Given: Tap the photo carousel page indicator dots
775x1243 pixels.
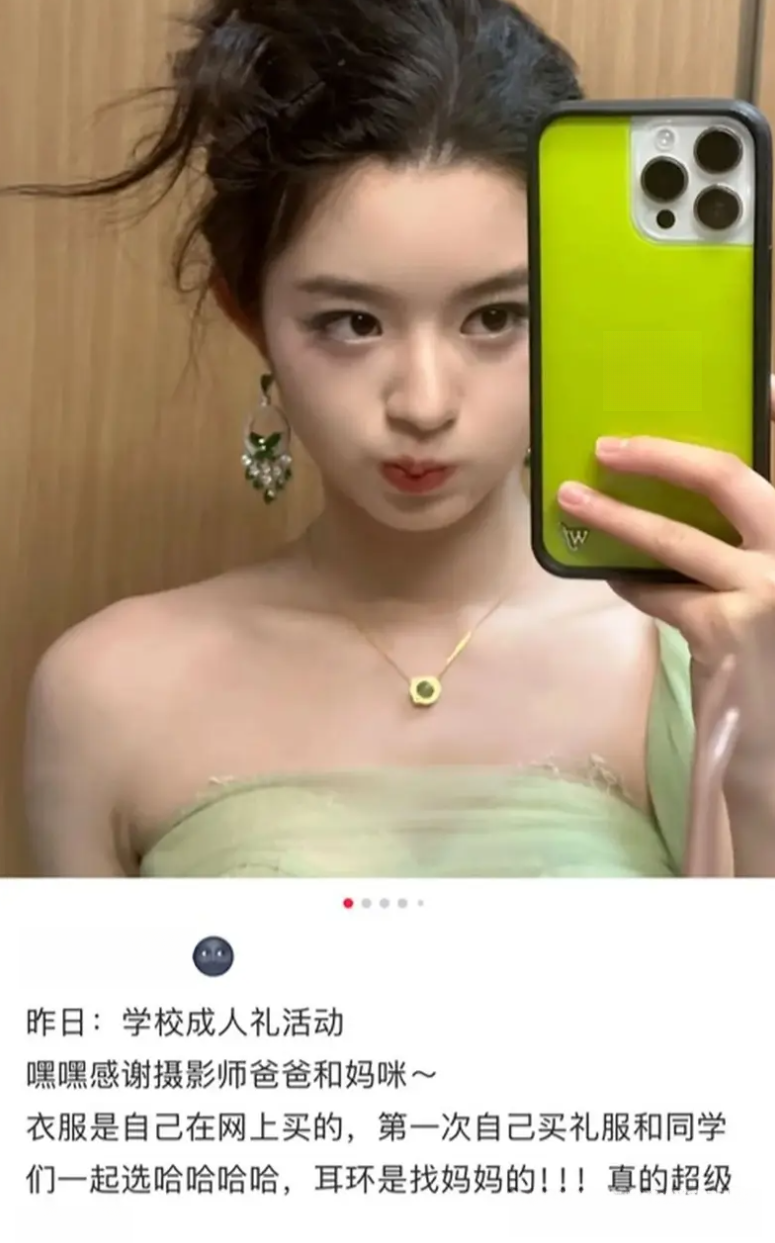Looking at the screenshot, I should pyautogui.click(x=384, y=903).
